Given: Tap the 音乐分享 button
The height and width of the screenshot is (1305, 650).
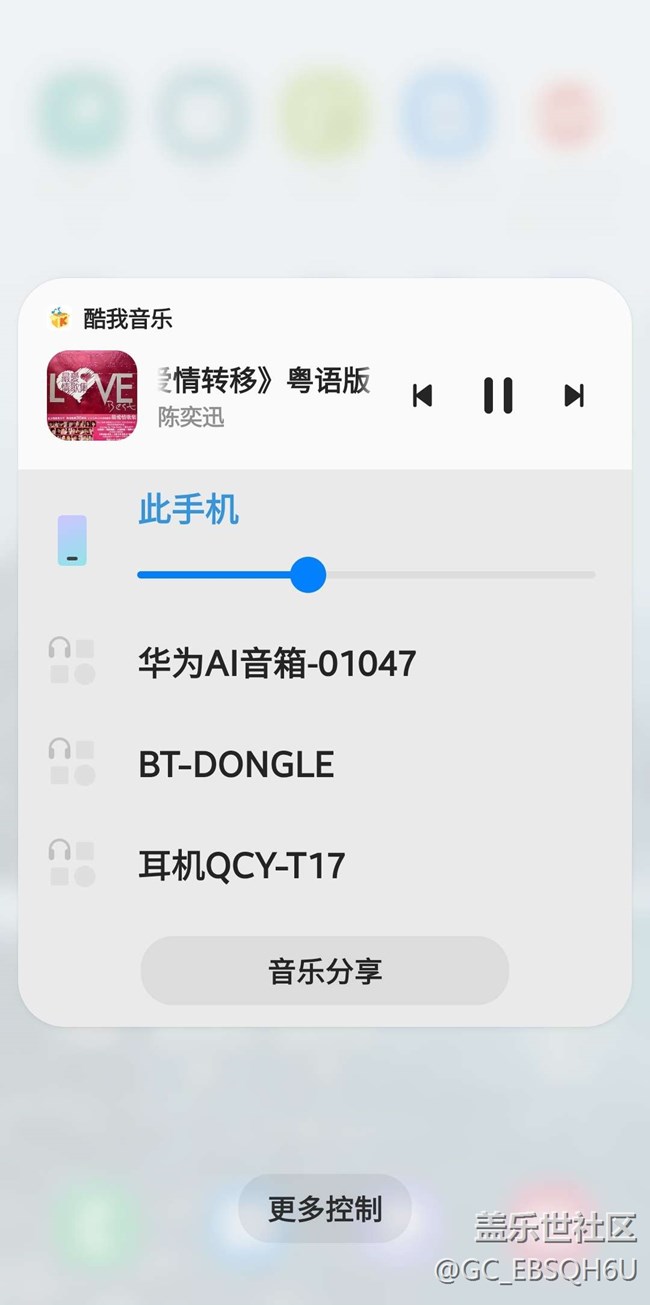Looking at the screenshot, I should click(x=325, y=971).
